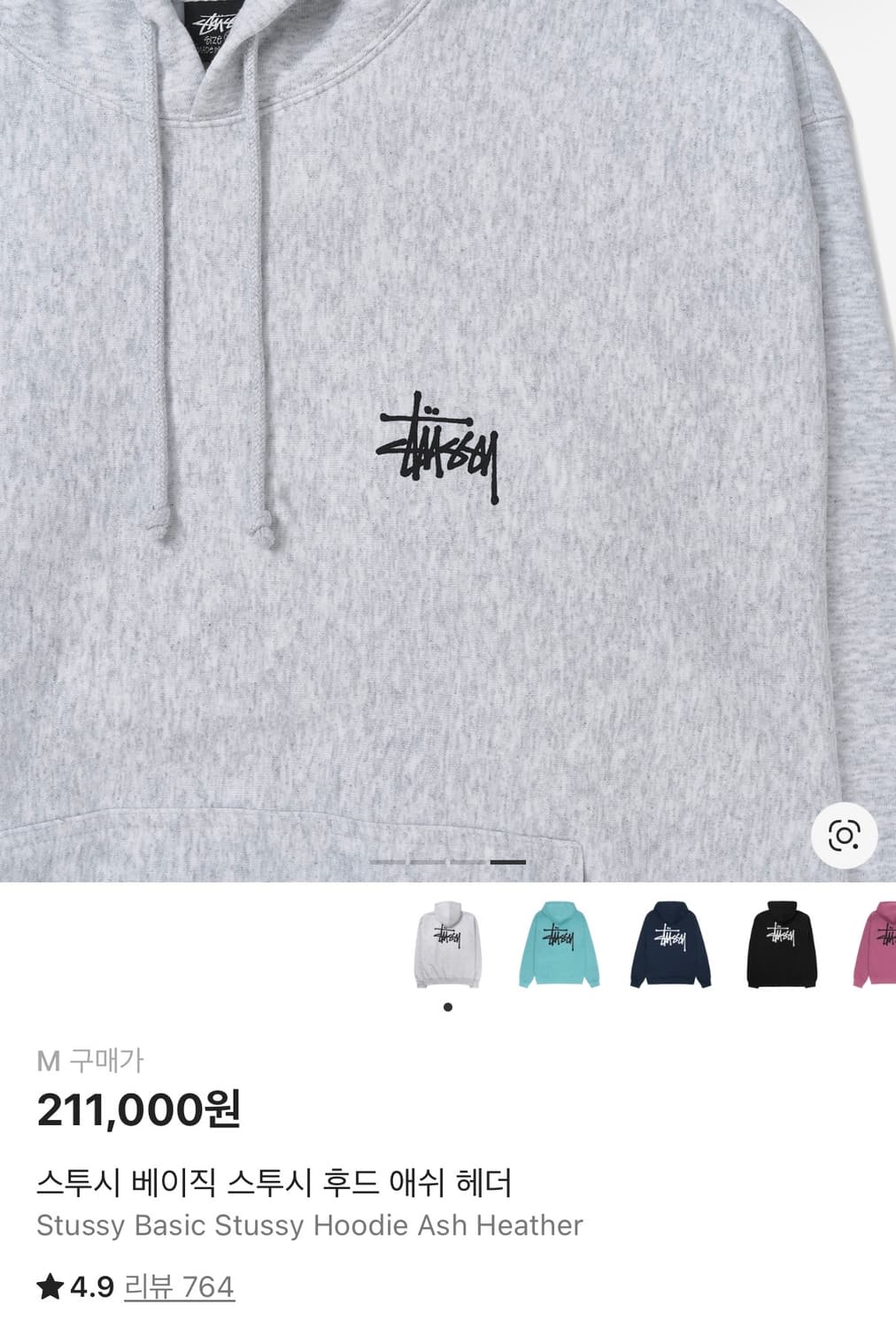Select the black hoodie color thumbnail
This screenshot has height=1328, width=896.
782,945
